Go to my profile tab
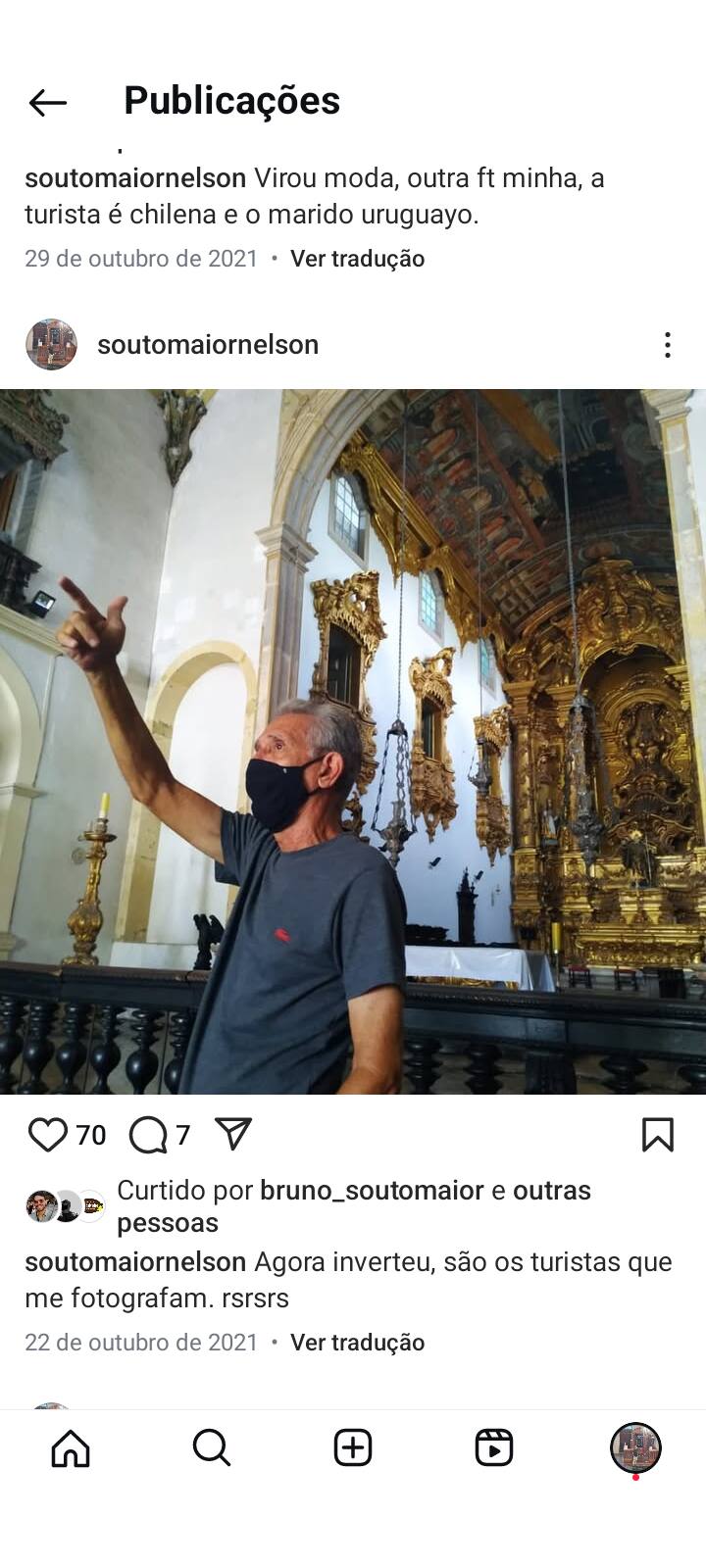706x1568 pixels. pyautogui.click(x=635, y=1447)
